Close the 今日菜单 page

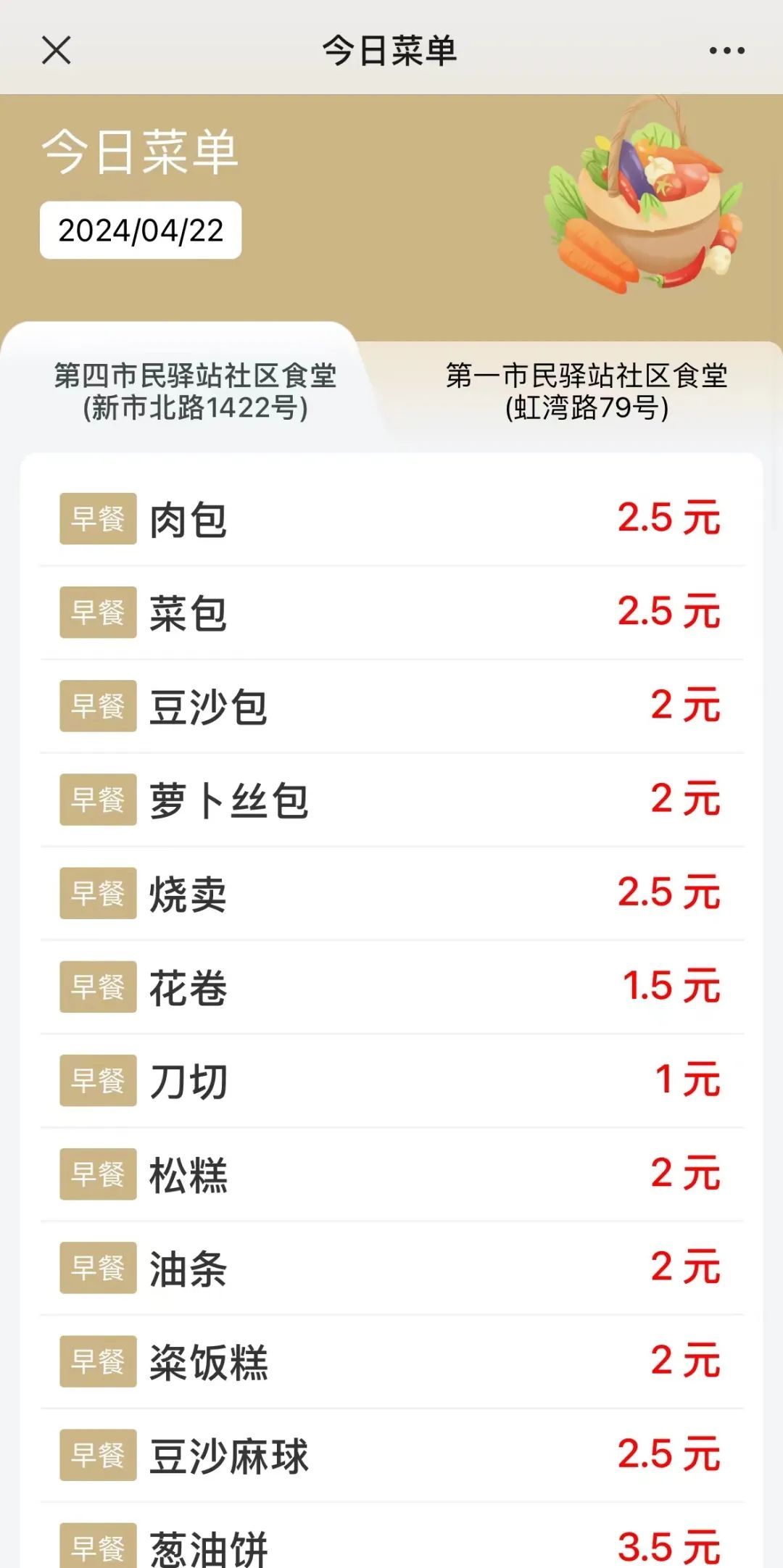pyautogui.click(x=56, y=51)
